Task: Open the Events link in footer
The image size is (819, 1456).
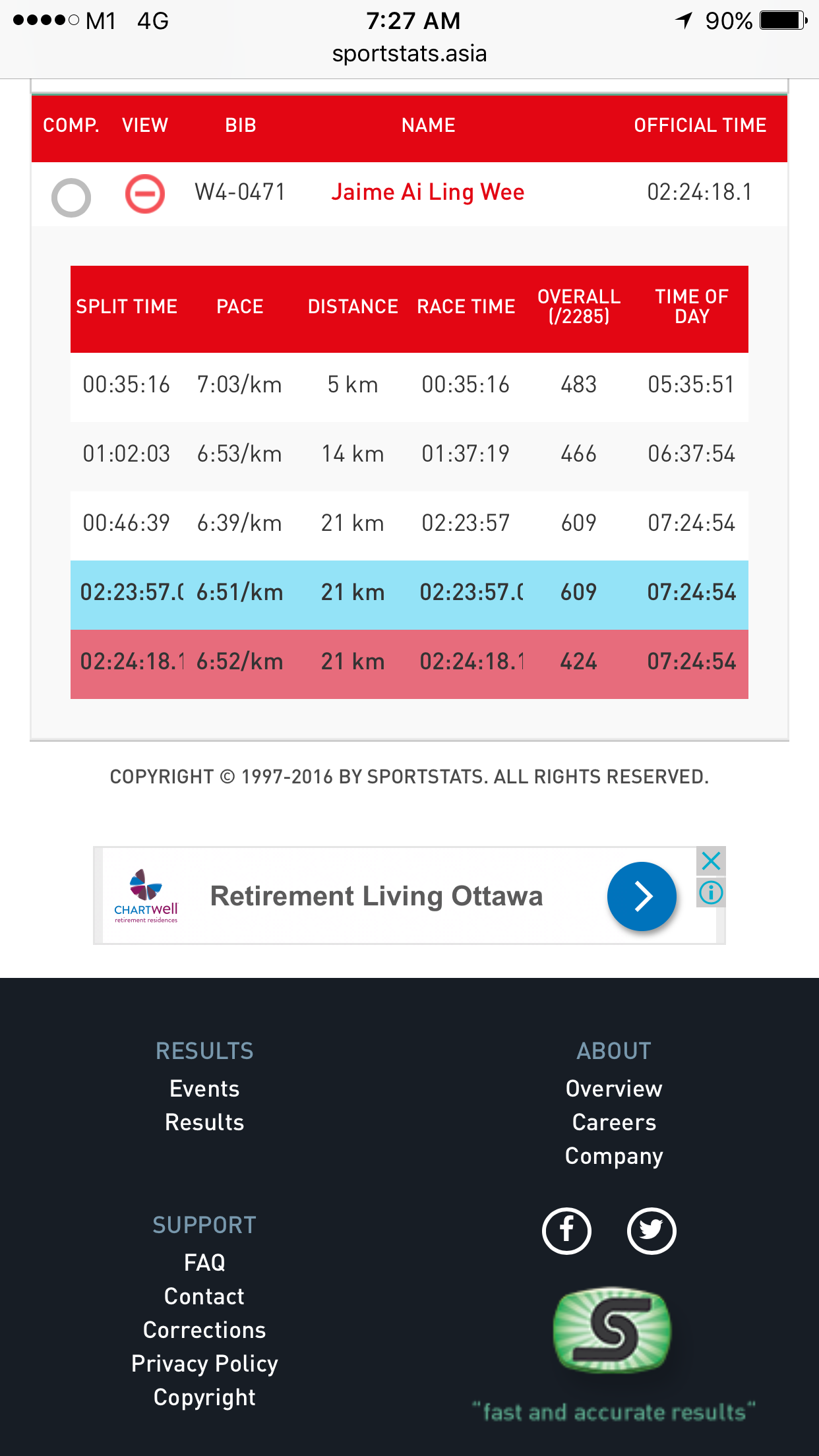Action: pyautogui.click(x=204, y=1089)
